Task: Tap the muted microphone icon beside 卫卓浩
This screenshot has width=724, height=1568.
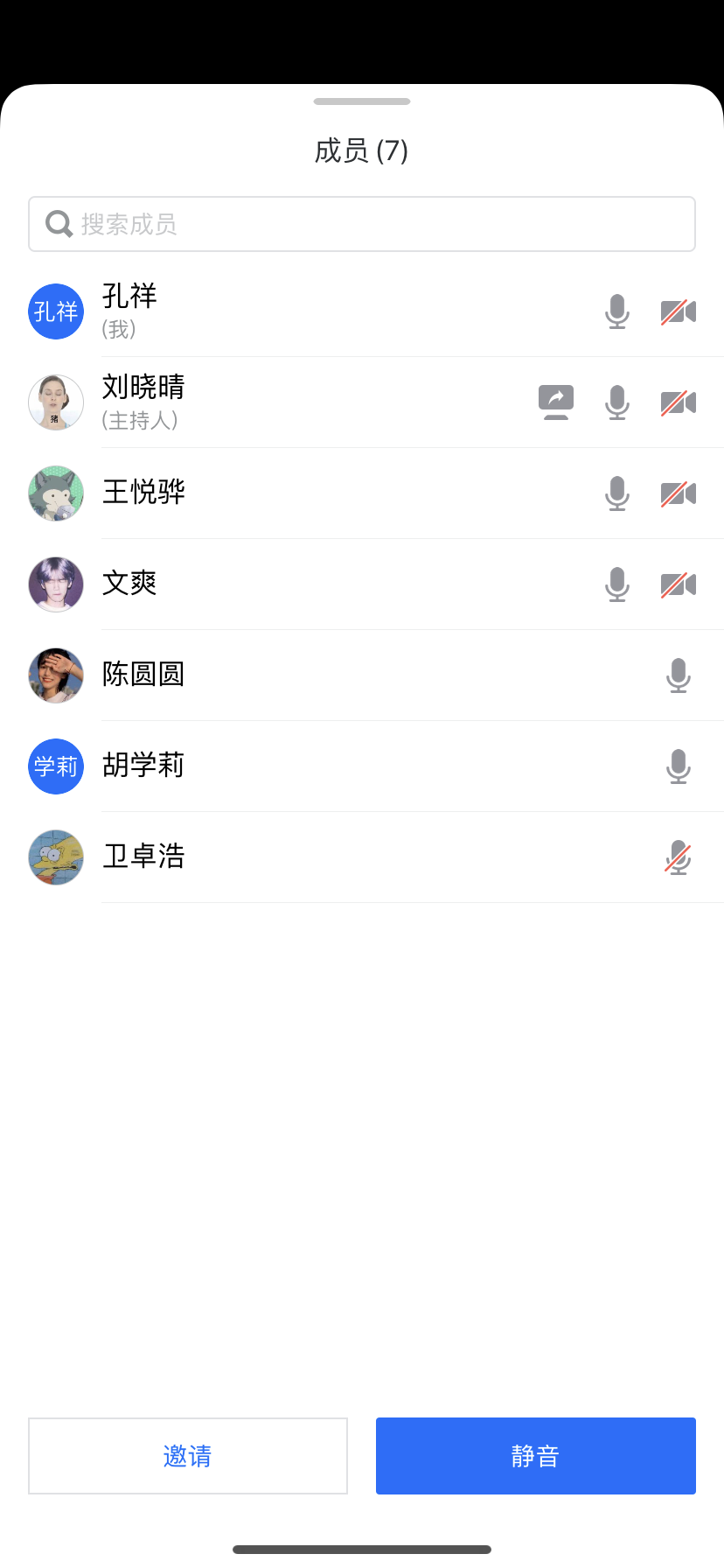Action: click(x=679, y=857)
